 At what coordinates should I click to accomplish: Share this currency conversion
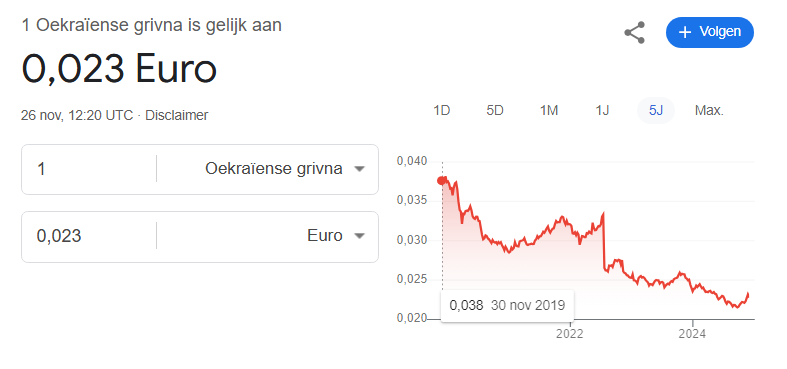click(x=634, y=33)
